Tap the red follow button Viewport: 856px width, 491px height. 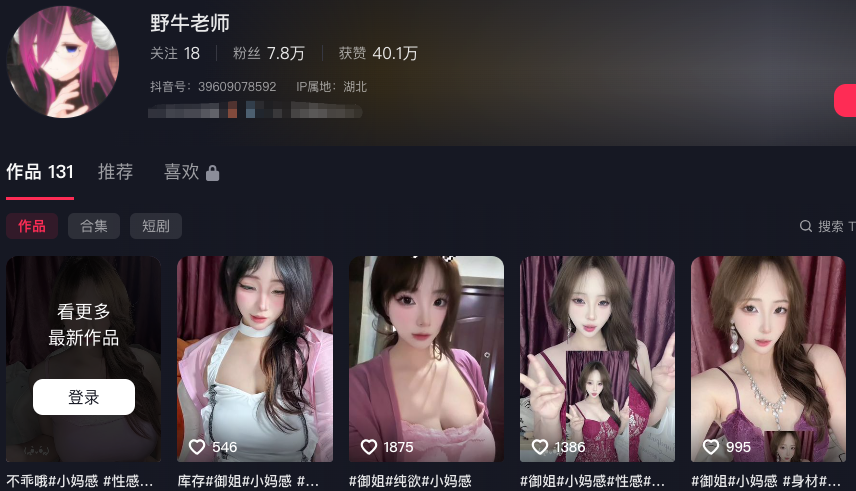[x=845, y=101]
